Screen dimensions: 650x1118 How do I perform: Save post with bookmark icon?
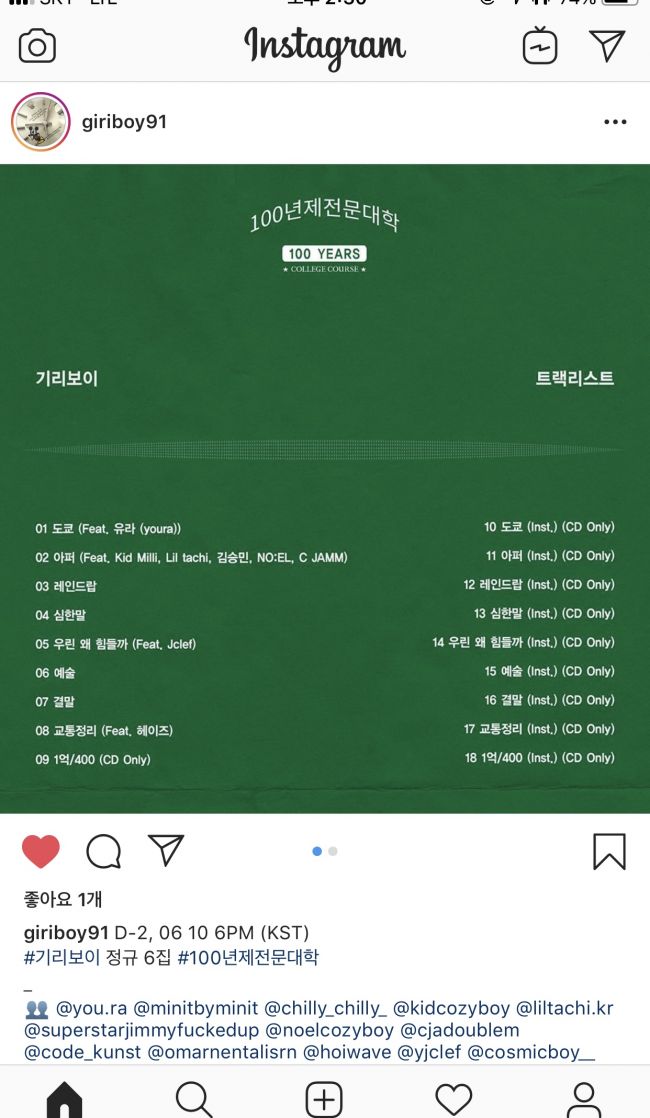(609, 851)
